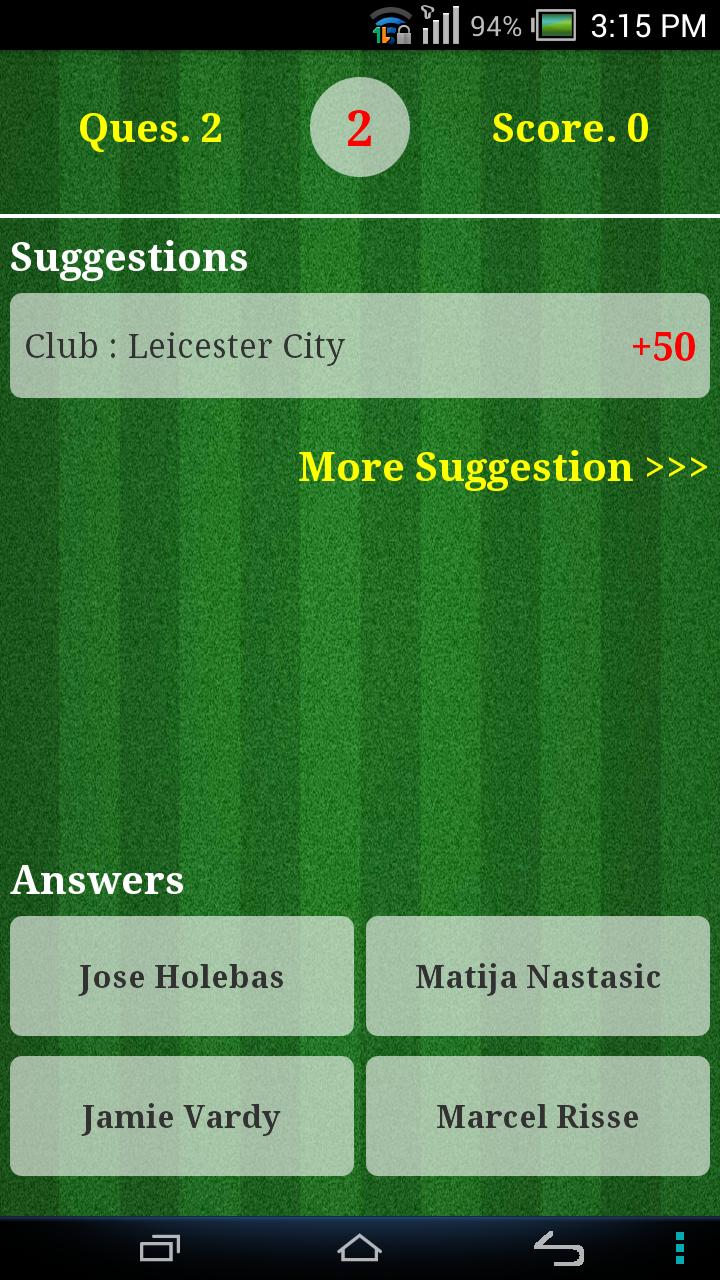Select answer Jamie Vardy
The height and width of the screenshot is (1280, 720).
click(181, 1116)
